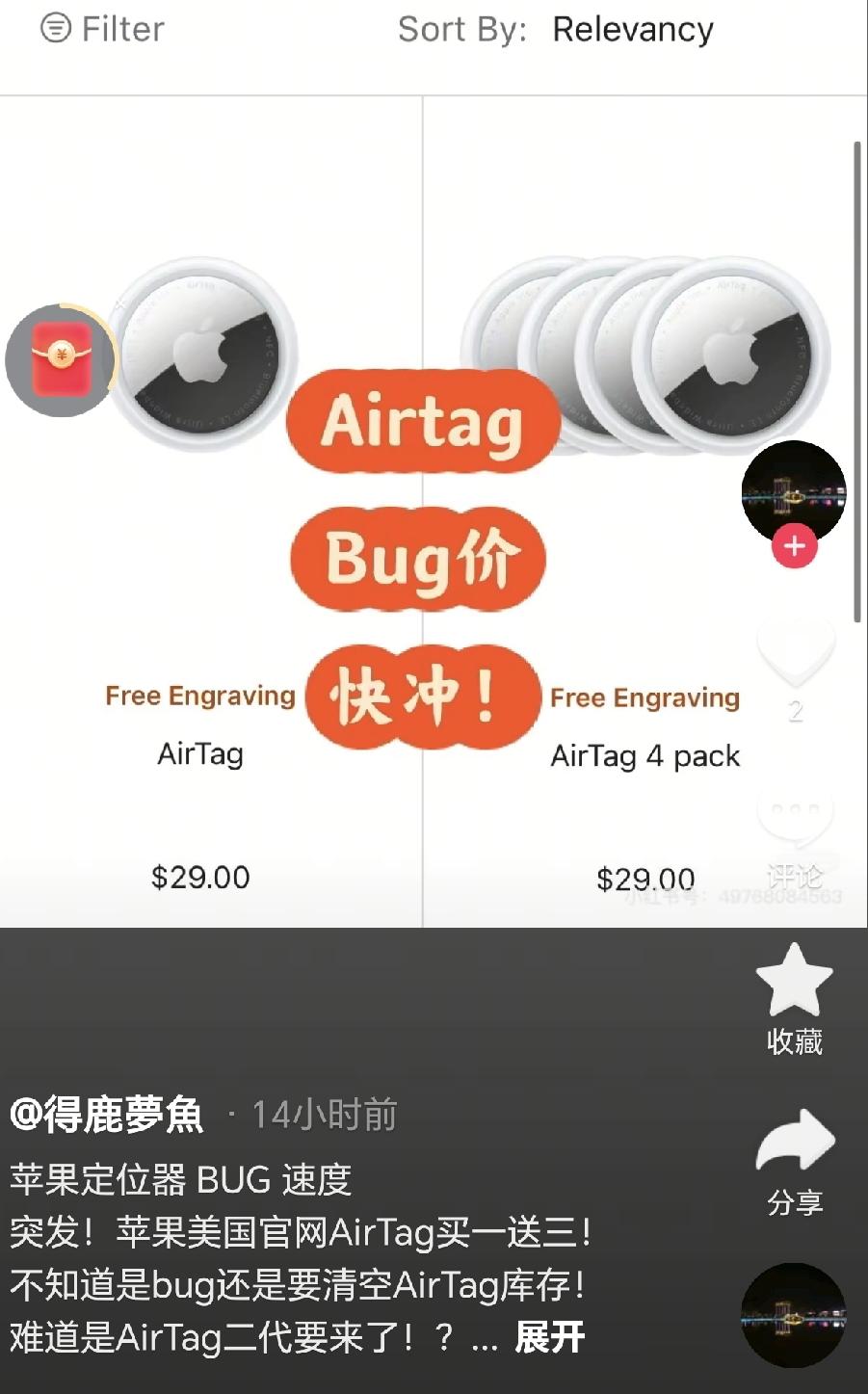Save the post with the 收藏 star
The height and width of the screenshot is (1394, 868).
795,981
